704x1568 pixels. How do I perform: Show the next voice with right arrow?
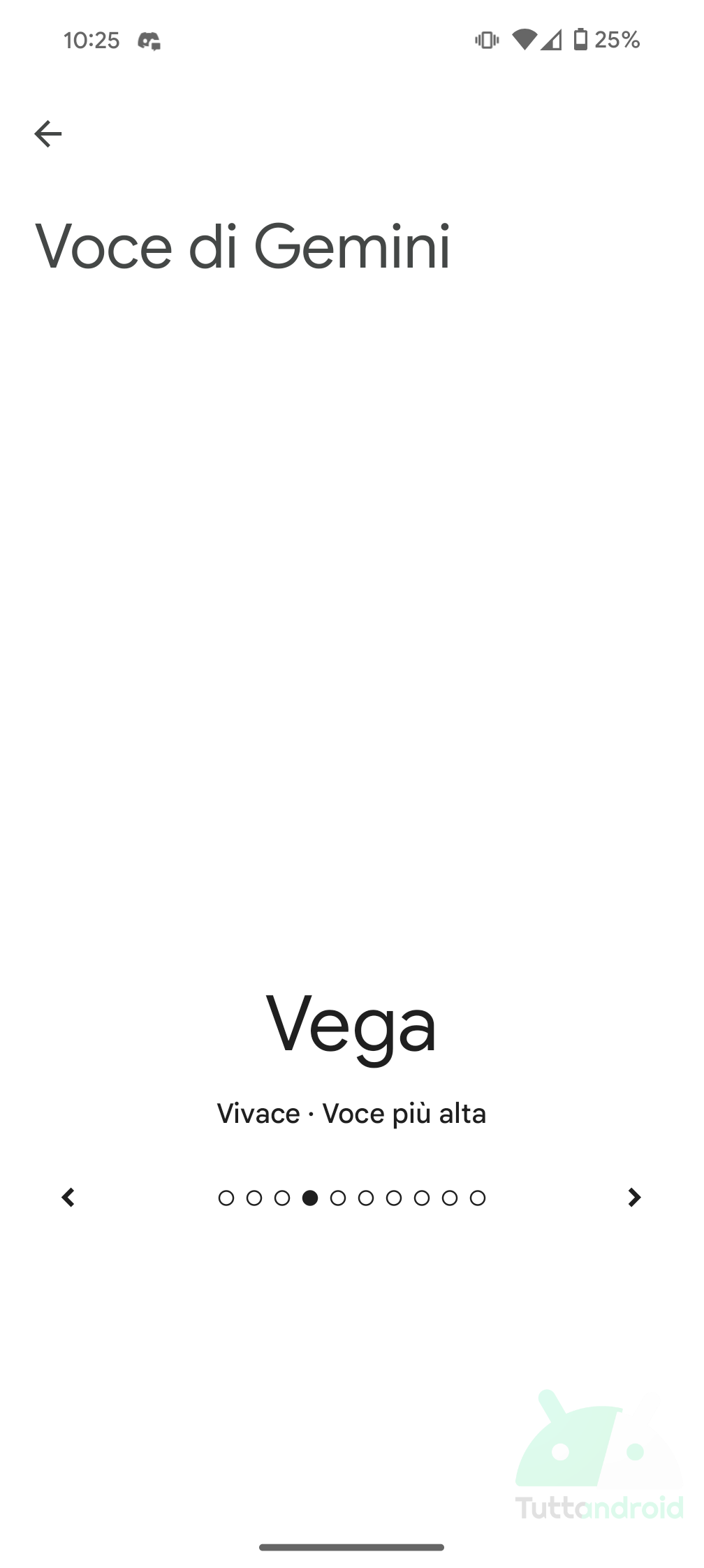(x=634, y=1198)
